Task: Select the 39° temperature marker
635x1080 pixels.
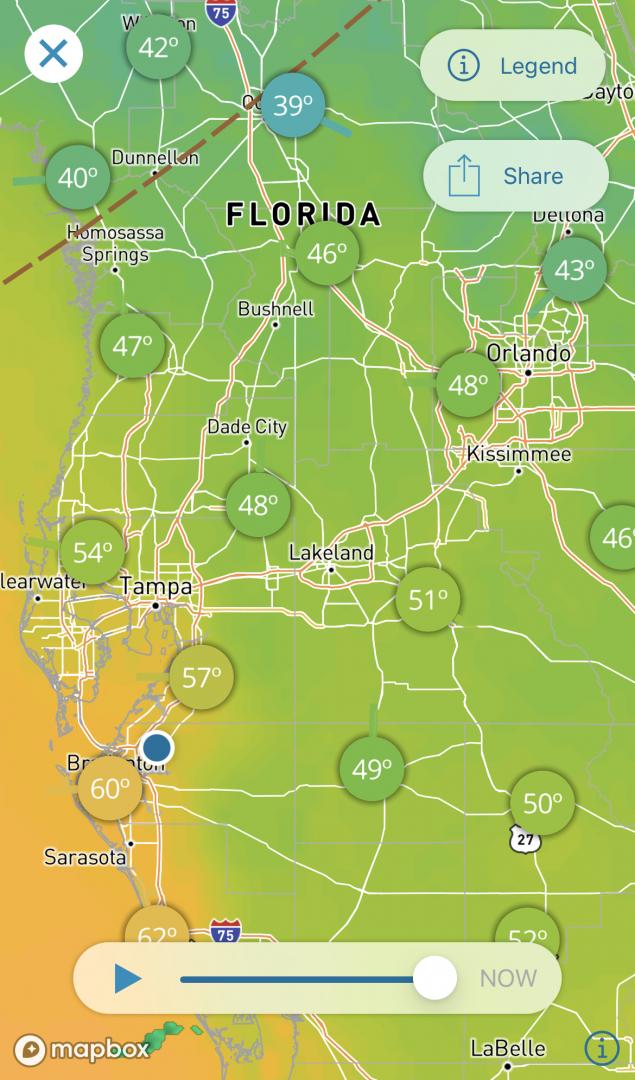Action: point(293,105)
